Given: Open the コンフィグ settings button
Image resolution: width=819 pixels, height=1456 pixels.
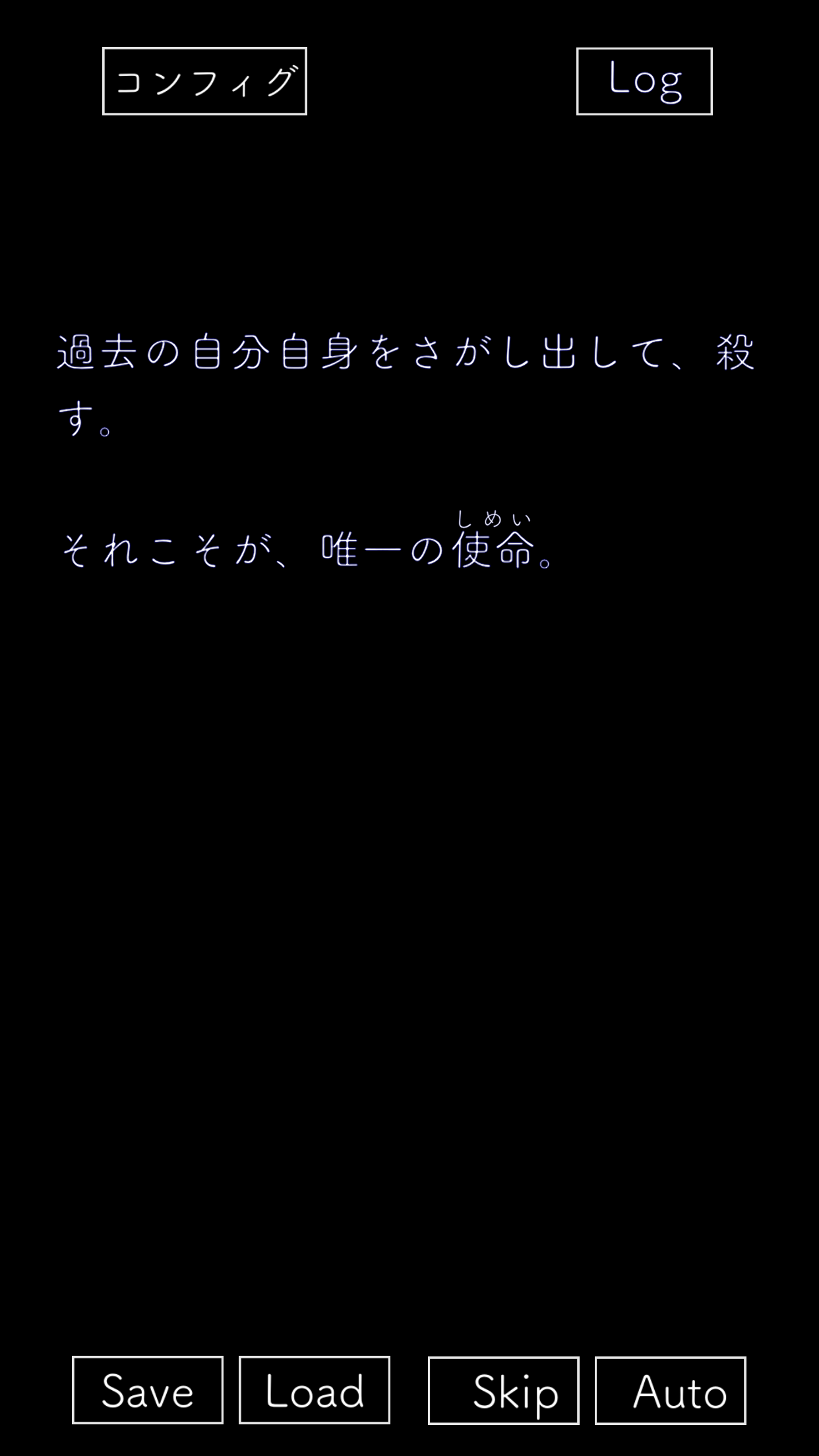Looking at the screenshot, I should tap(204, 81).
